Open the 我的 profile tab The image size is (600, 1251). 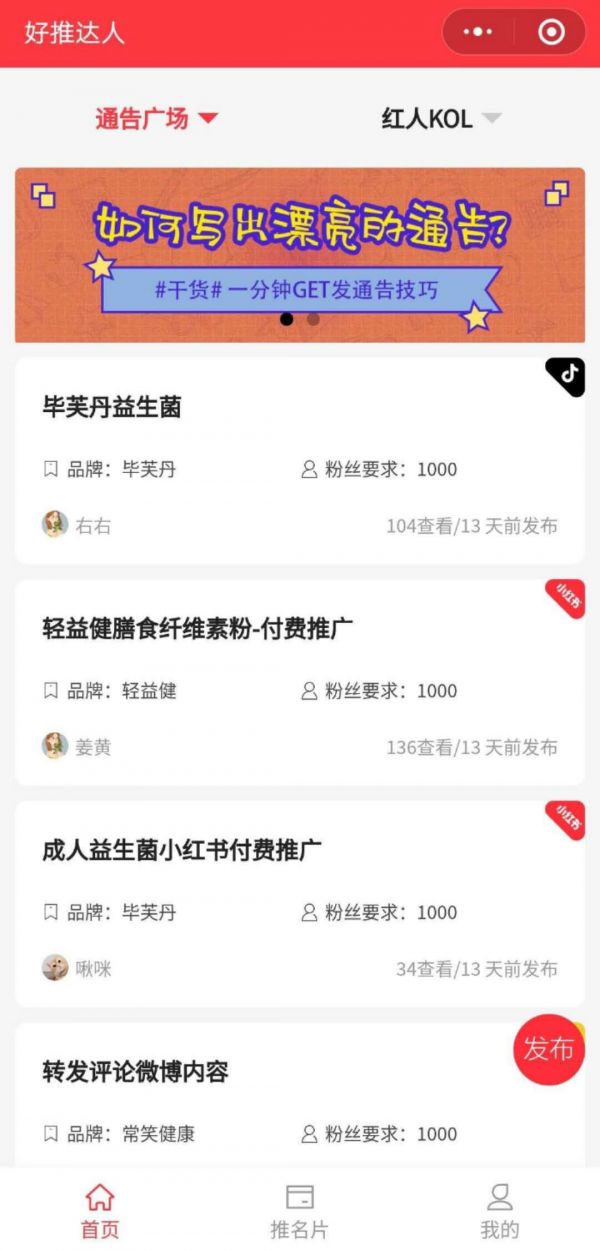pos(499,1210)
